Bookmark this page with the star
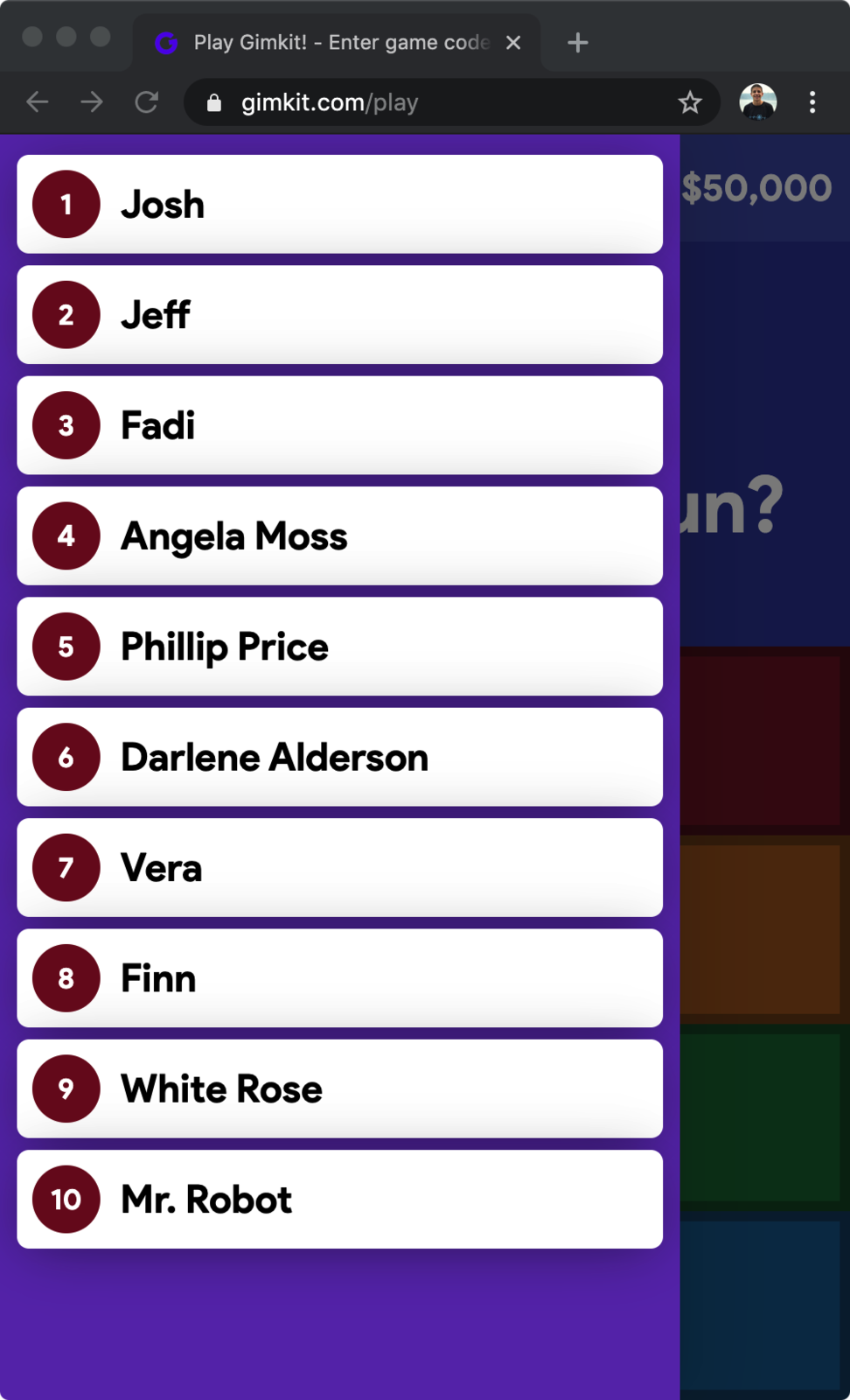 click(690, 102)
